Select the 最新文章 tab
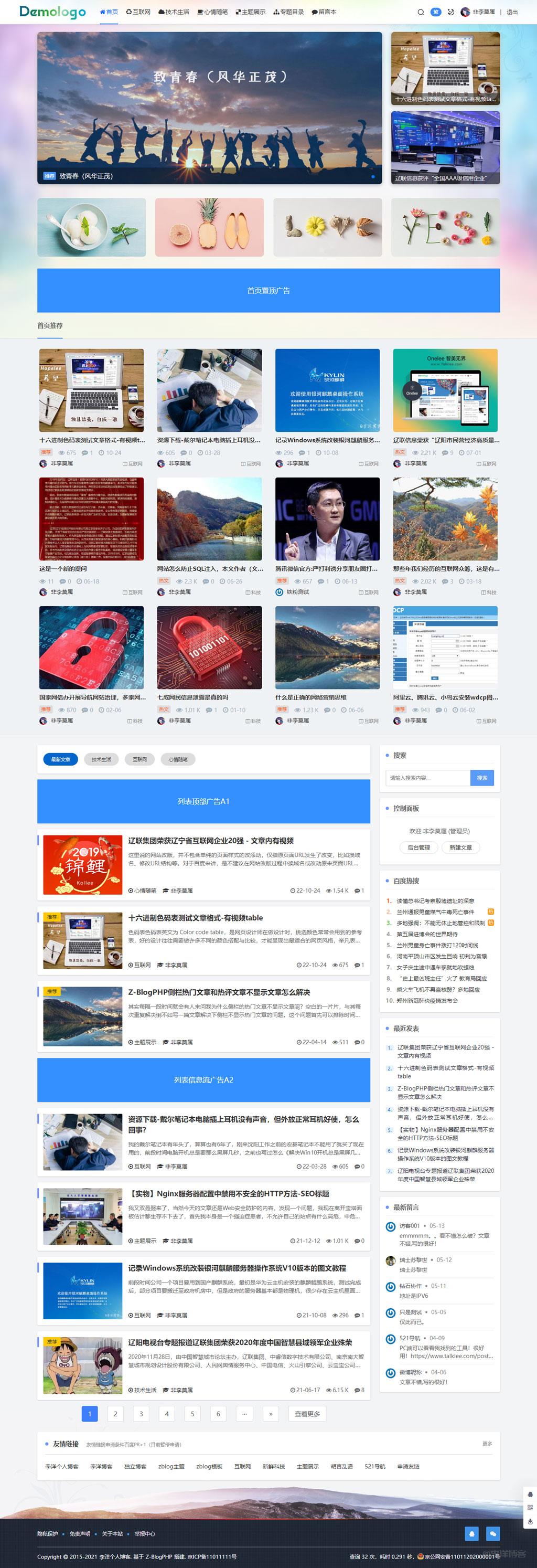Screen dimensions: 537x1568 tap(60, 759)
